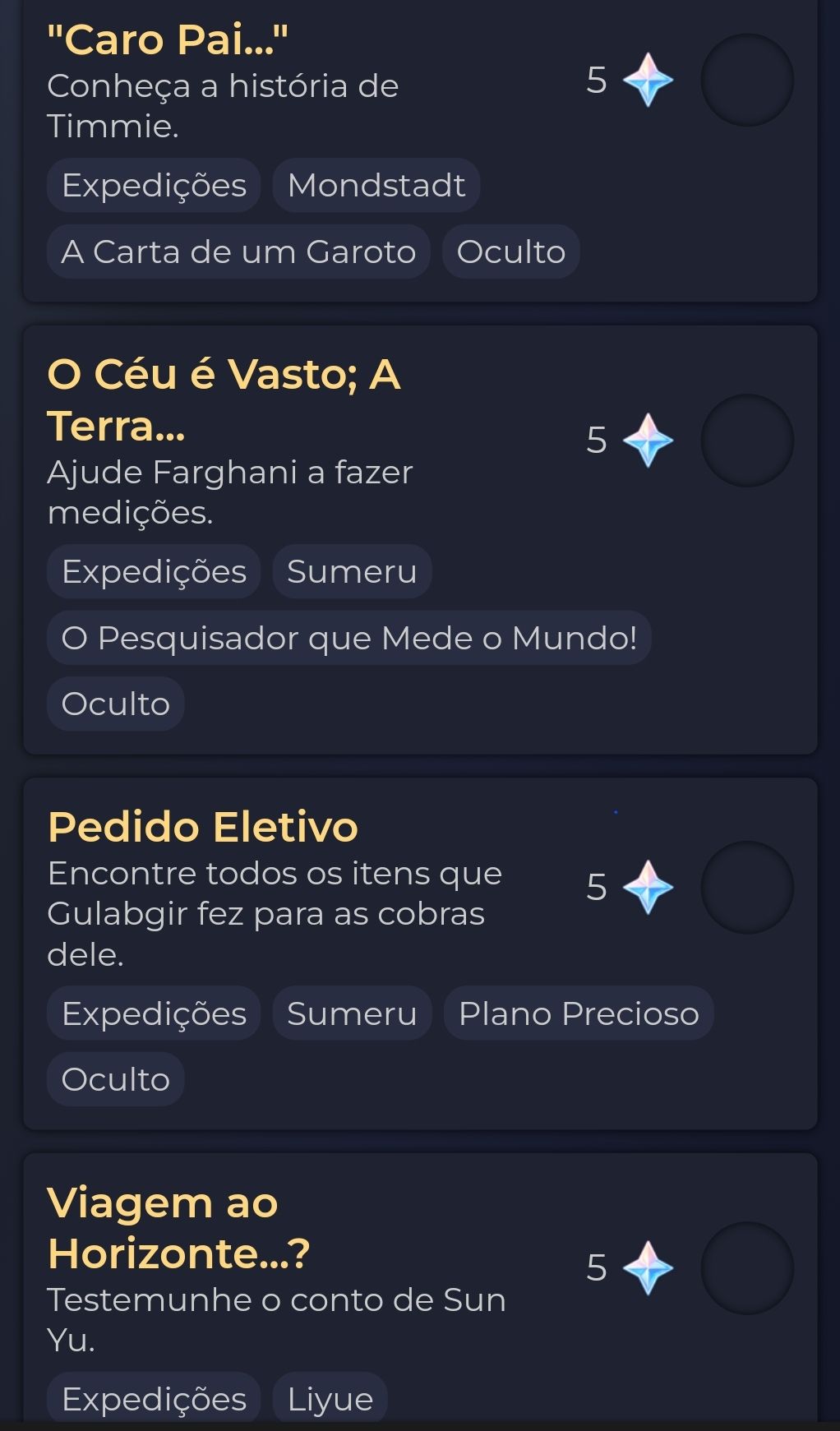Toggle the completion circle on Pedido Eletivo
Image resolution: width=840 pixels, height=1431 pixels.
tap(746, 887)
